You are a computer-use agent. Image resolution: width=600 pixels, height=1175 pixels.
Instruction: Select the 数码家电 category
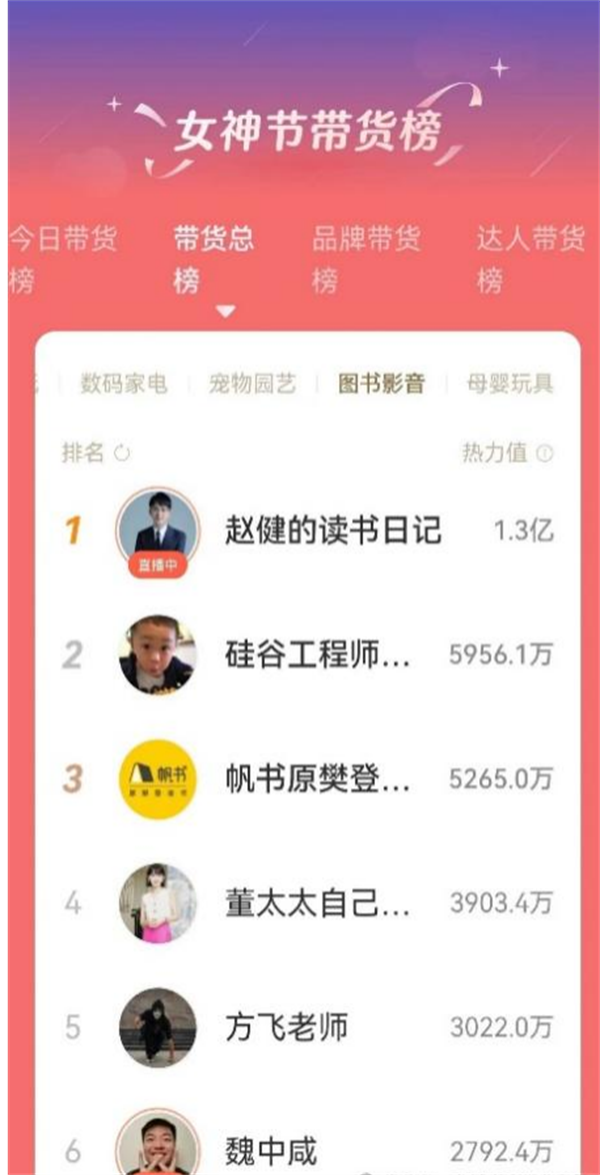124,384
